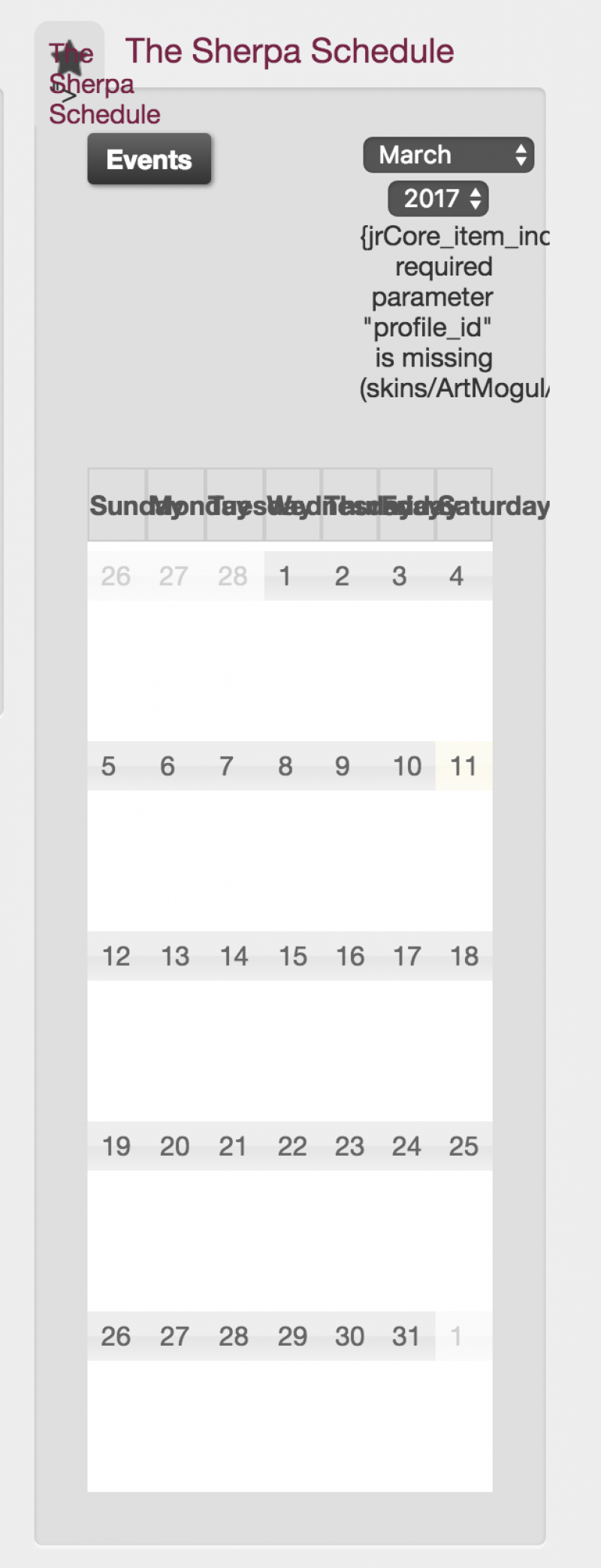Tap the Events button
Screen dimensions: 601x1568
point(149,159)
